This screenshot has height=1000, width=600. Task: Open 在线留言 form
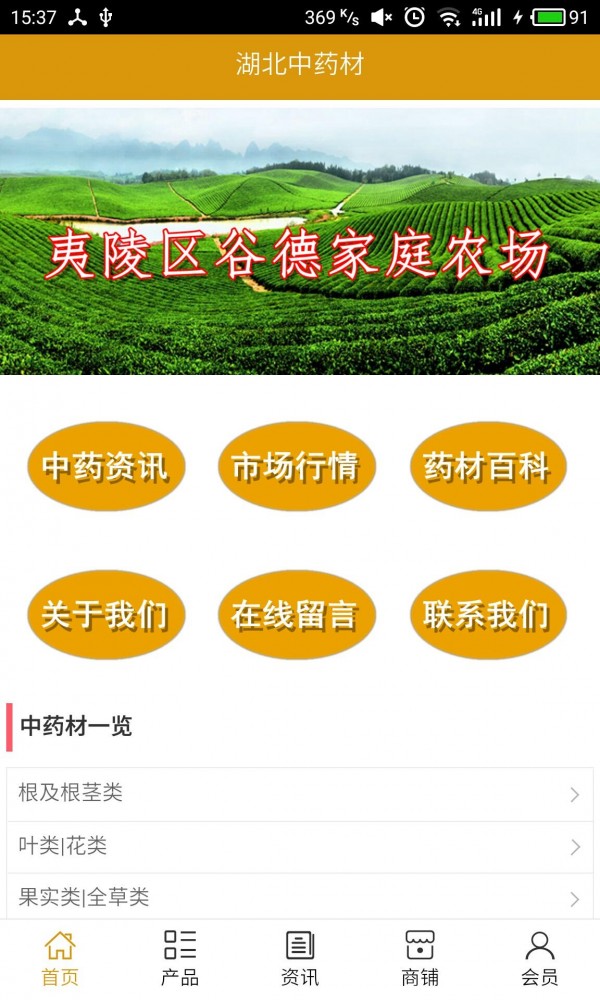[296, 615]
